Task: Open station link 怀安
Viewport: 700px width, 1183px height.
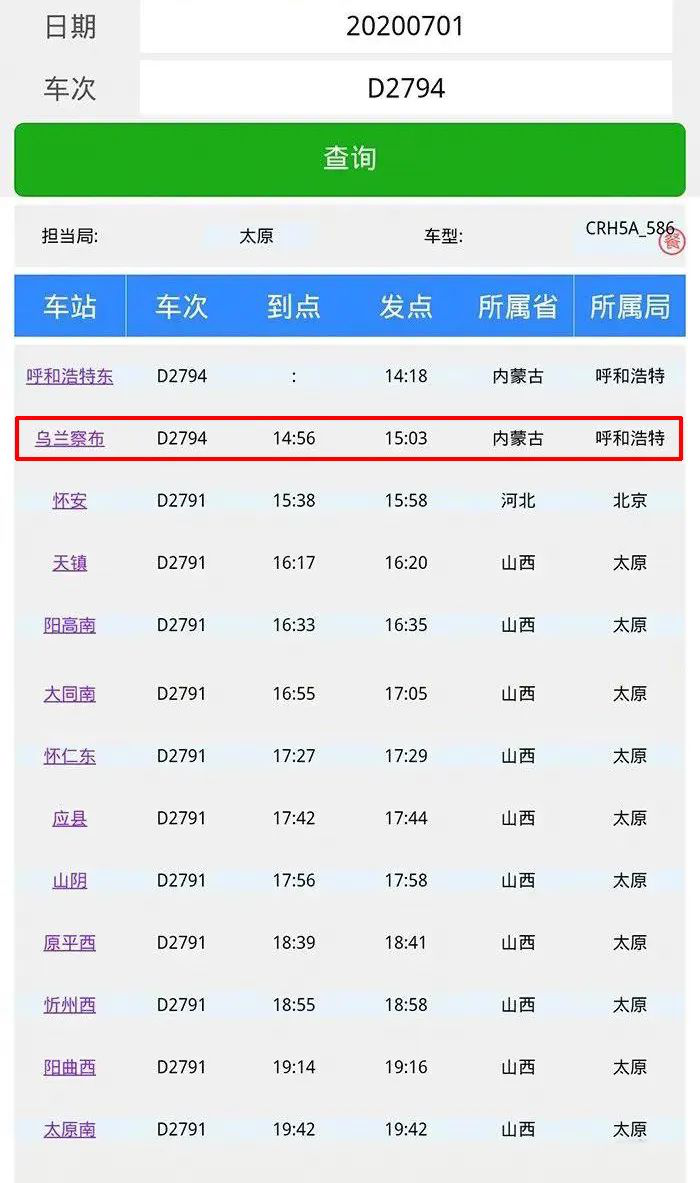Action: 70,500
